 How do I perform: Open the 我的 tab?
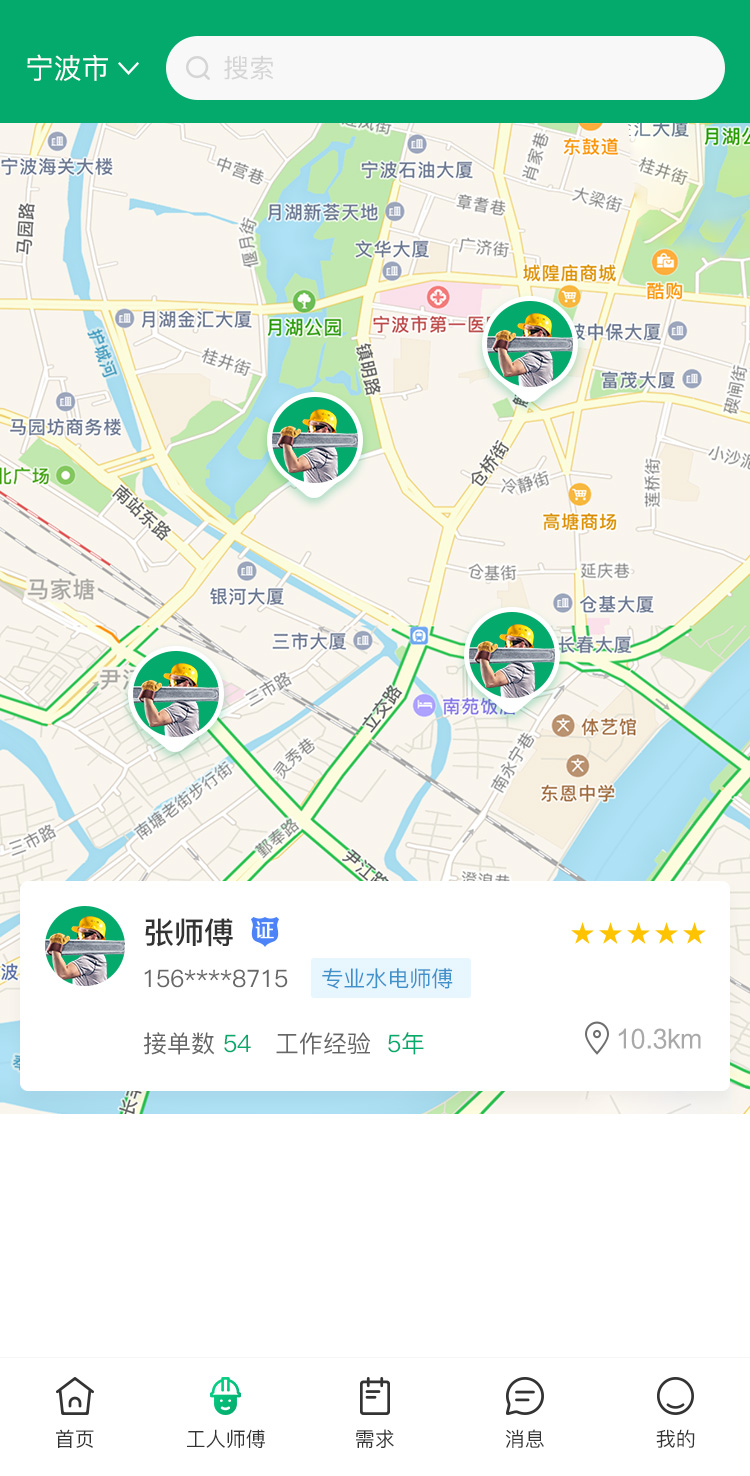[675, 1413]
